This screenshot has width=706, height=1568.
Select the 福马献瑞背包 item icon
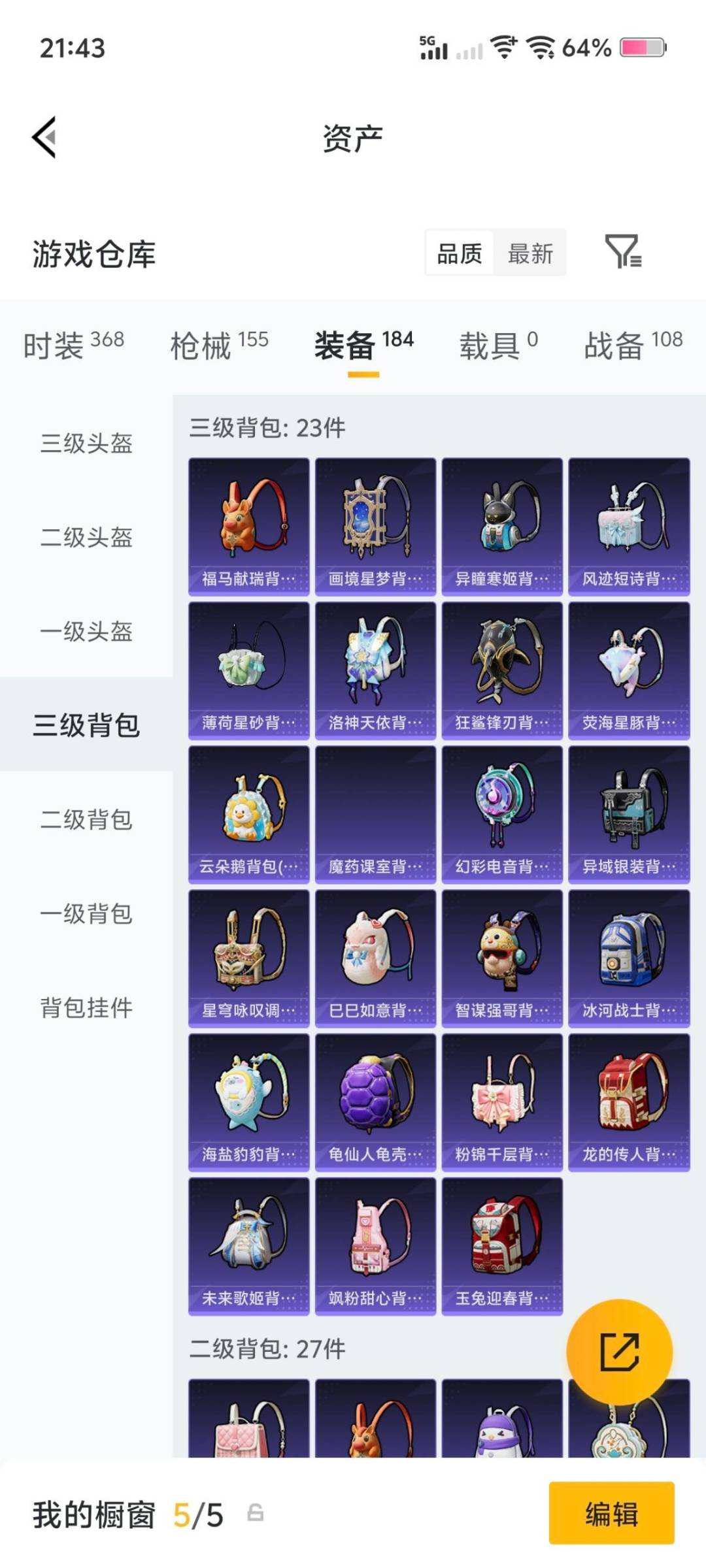(x=248, y=523)
